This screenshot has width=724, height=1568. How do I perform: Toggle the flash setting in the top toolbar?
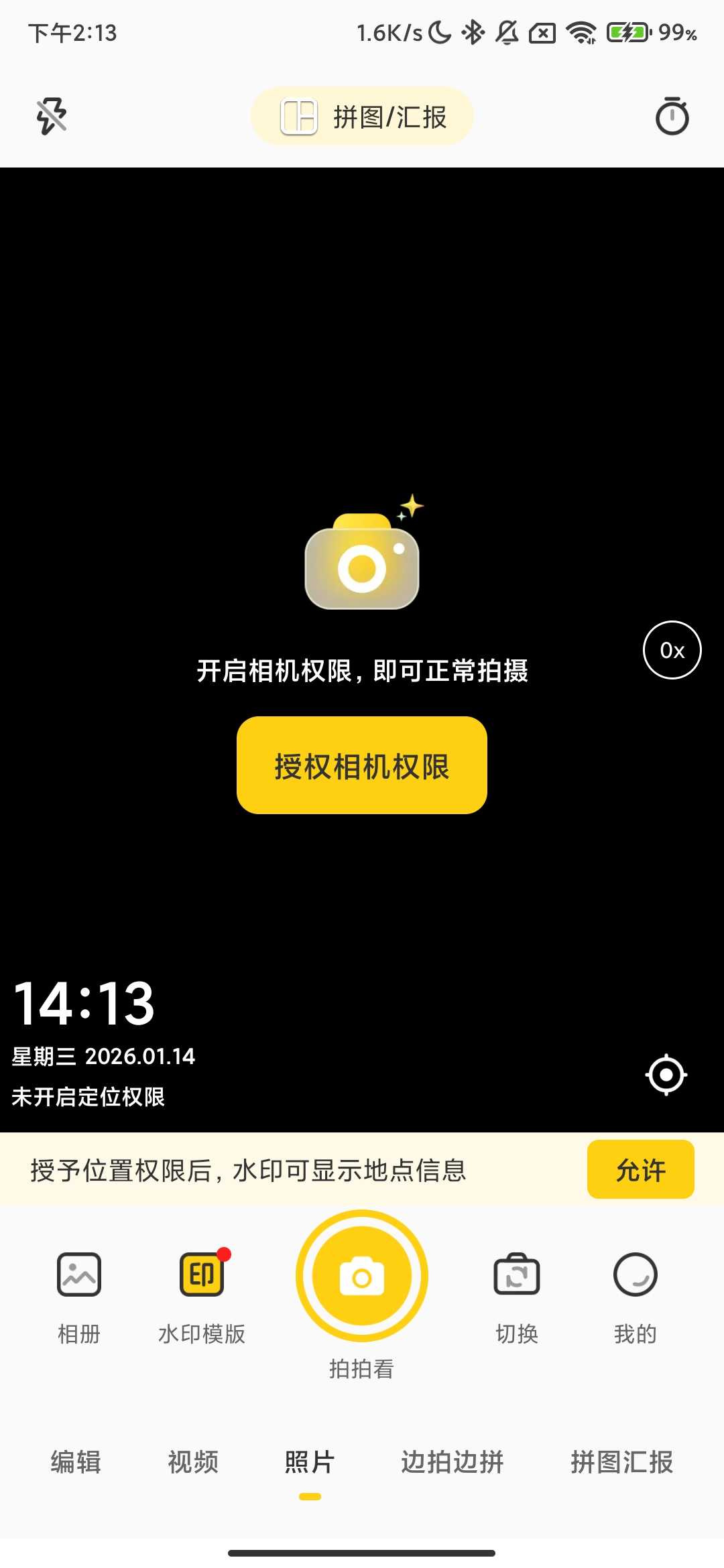pyautogui.click(x=50, y=116)
